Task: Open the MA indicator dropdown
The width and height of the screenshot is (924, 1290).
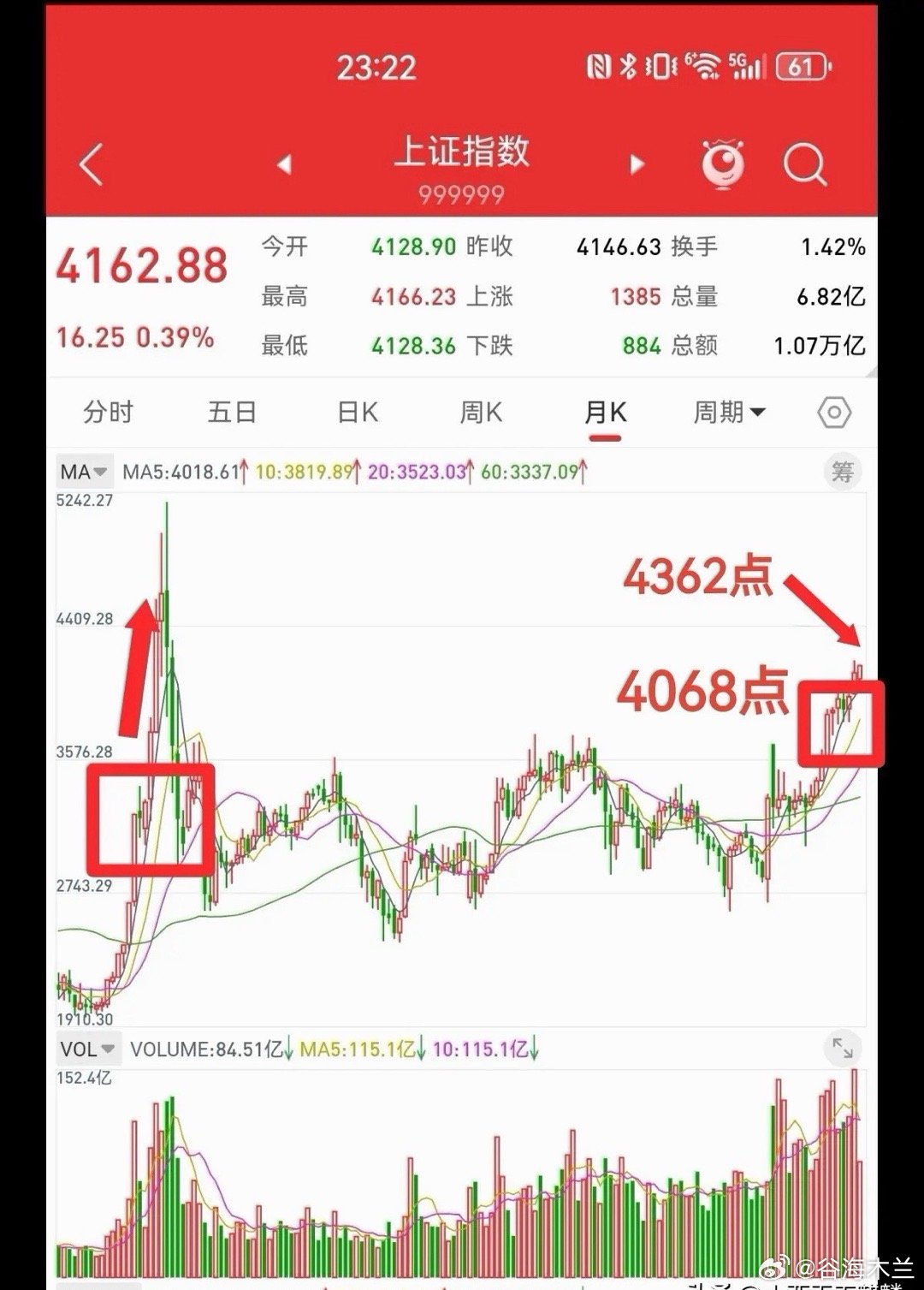Action: [84, 472]
